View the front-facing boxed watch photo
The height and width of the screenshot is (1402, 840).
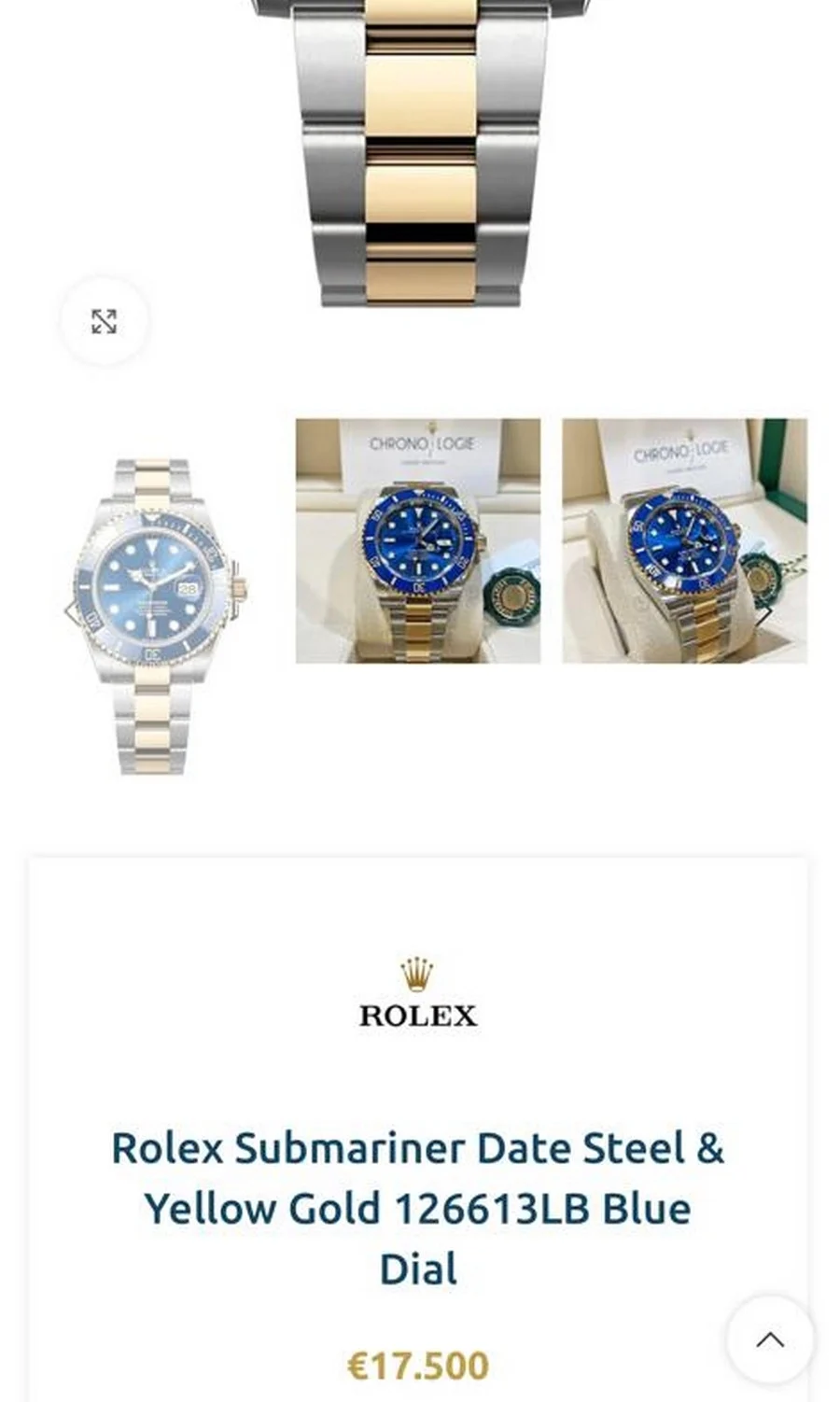click(418, 541)
